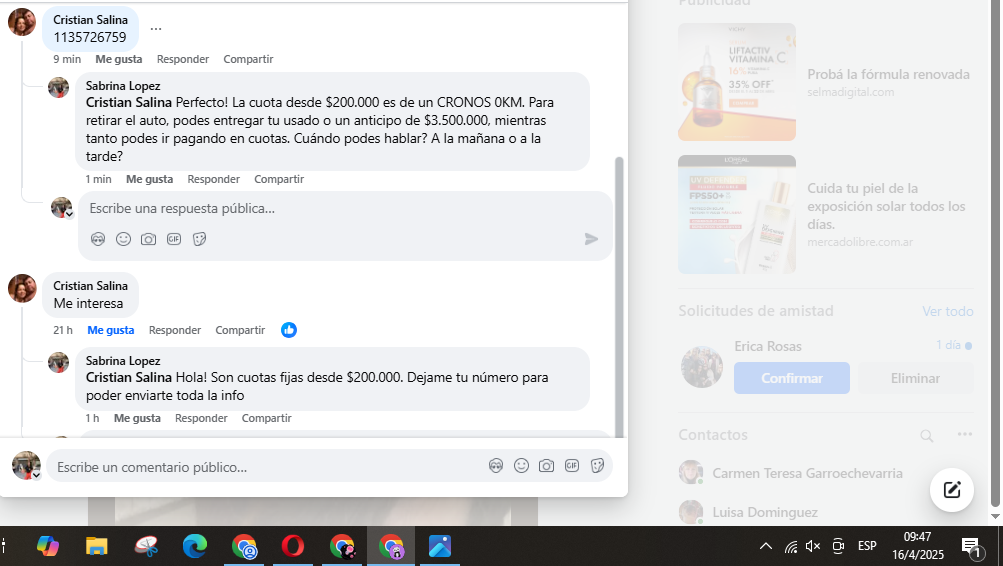Open emoji picker in public comment box
The width and height of the screenshot is (1003, 566).
(521, 466)
